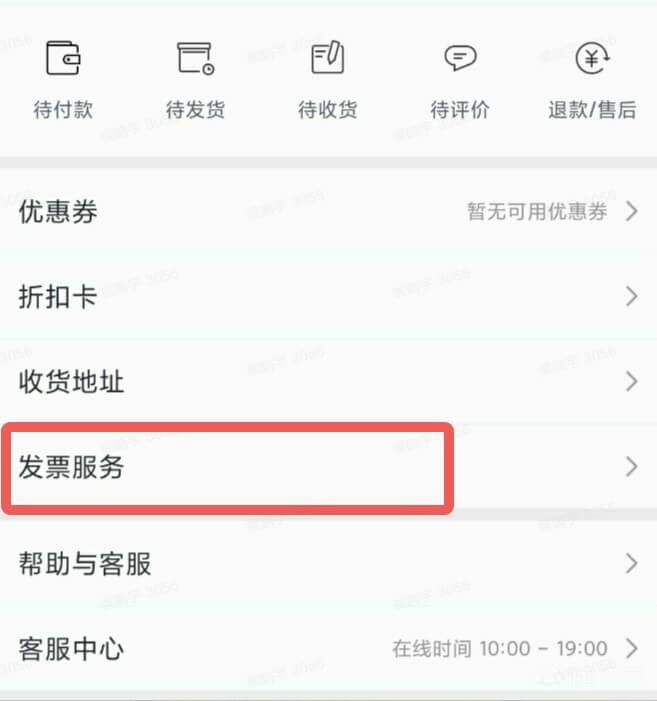Open 帮助与客服
Viewport: 657px width, 701px height.
click(328, 563)
